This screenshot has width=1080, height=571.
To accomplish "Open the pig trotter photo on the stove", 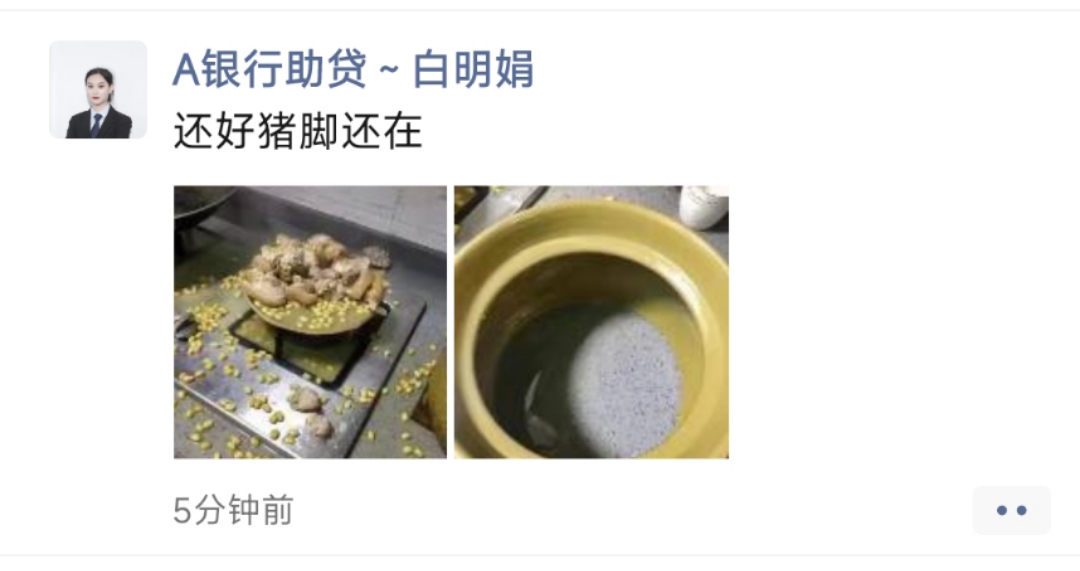I will (x=310, y=322).
